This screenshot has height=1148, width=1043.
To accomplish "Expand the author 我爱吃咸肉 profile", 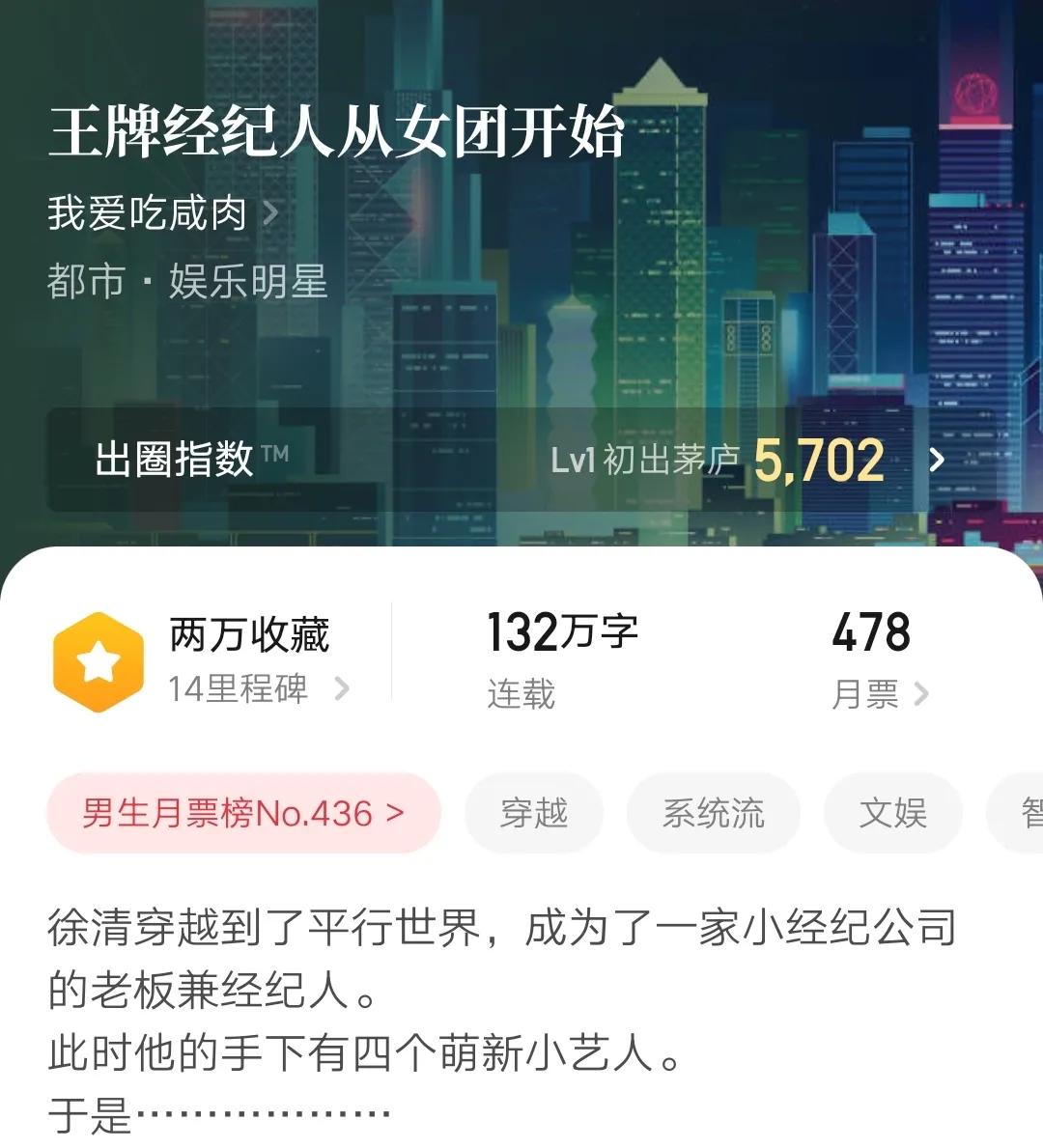I will coord(145,211).
